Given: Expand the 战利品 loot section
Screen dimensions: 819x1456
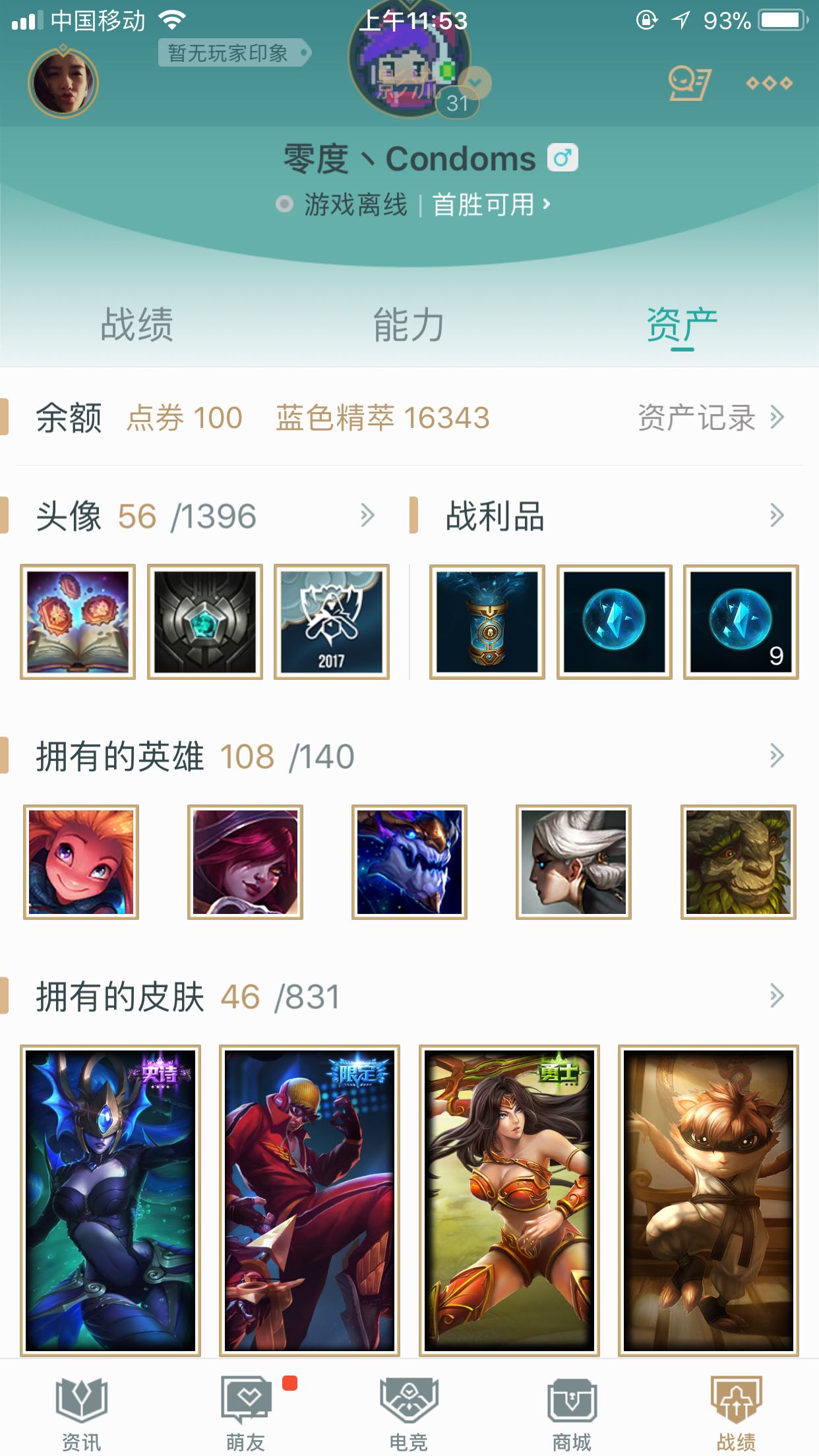Looking at the screenshot, I should click(776, 516).
